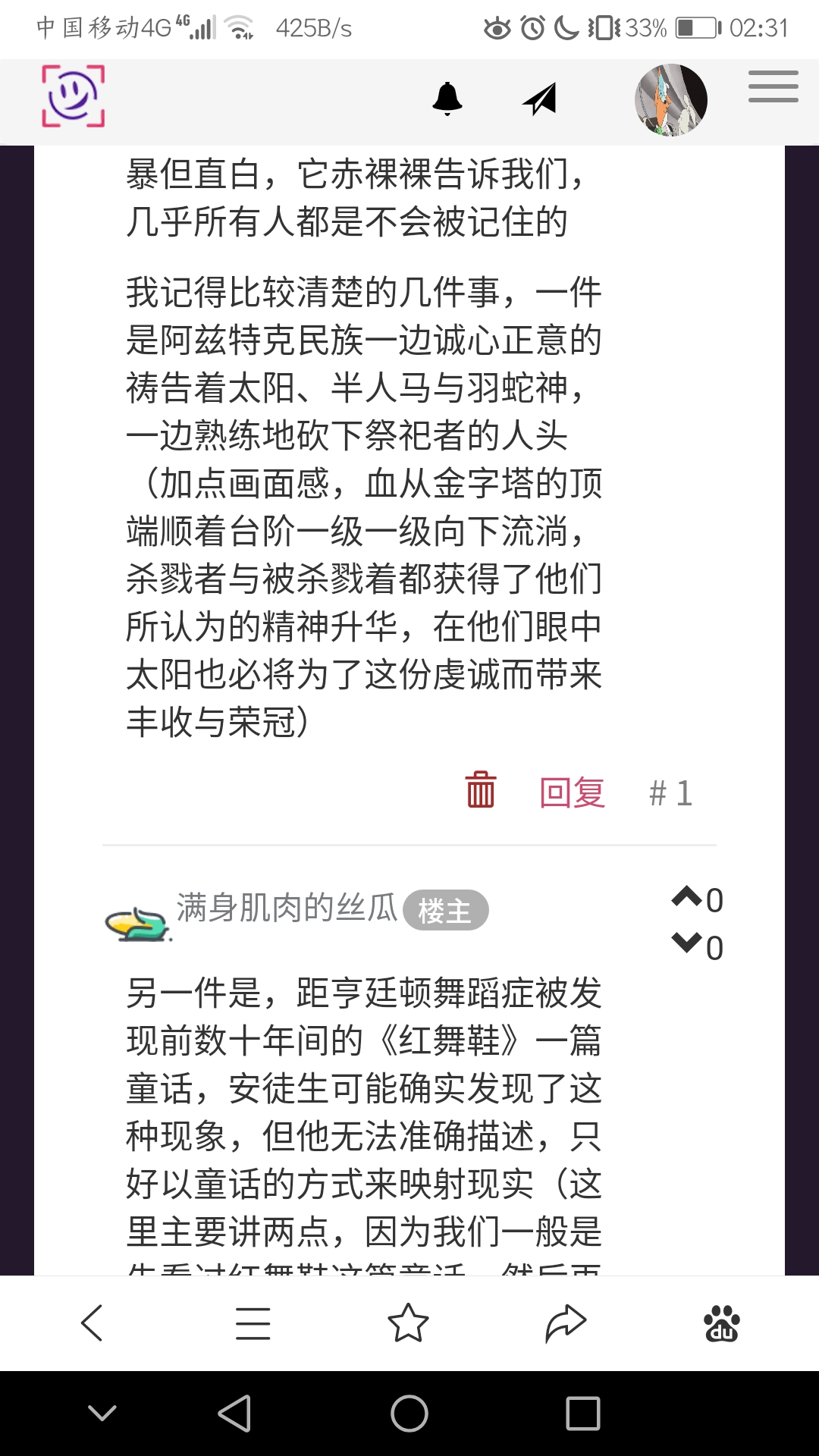The height and width of the screenshot is (1456, 819).
Task: Open the #1 post permalink
Action: pyautogui.click(x=671, y=793)
